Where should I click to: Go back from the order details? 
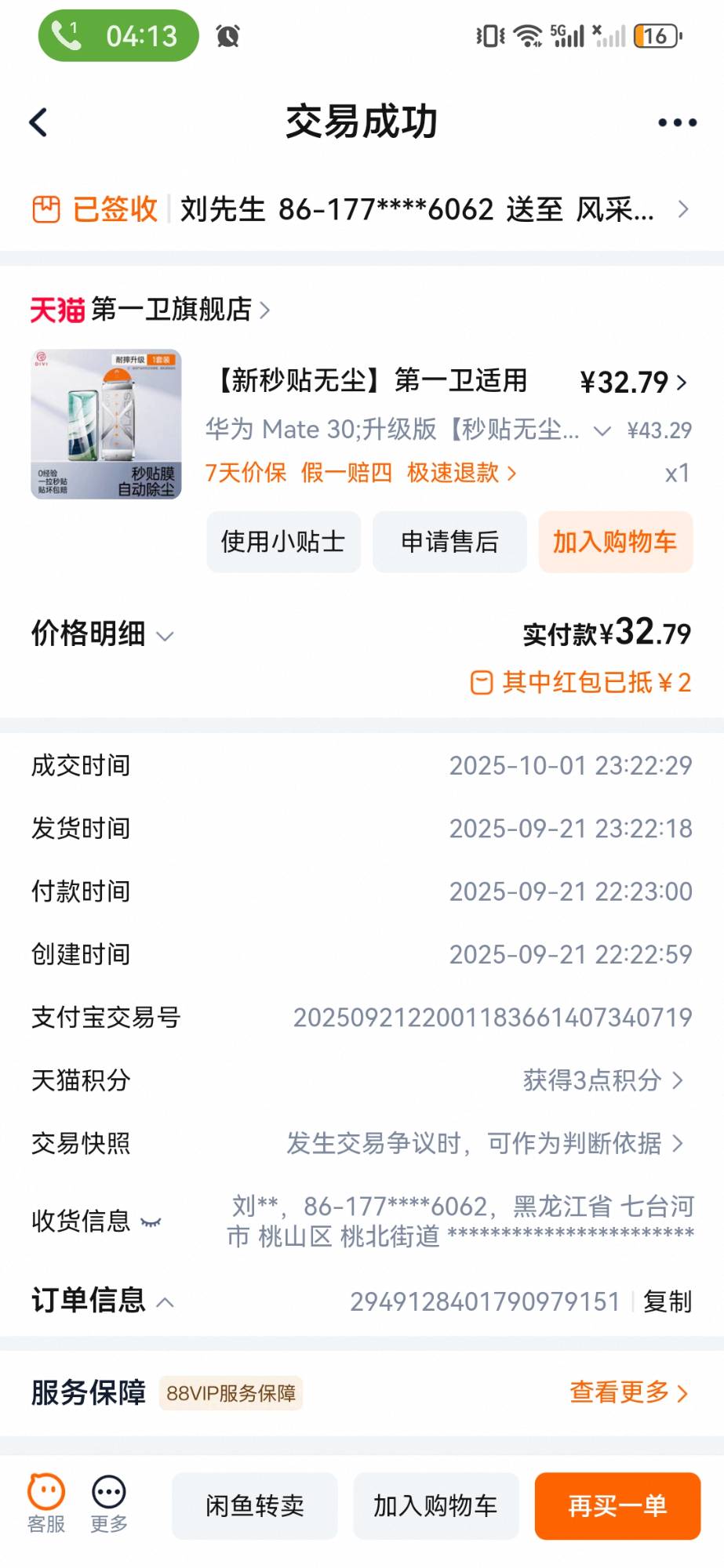[x=38, y=122]
